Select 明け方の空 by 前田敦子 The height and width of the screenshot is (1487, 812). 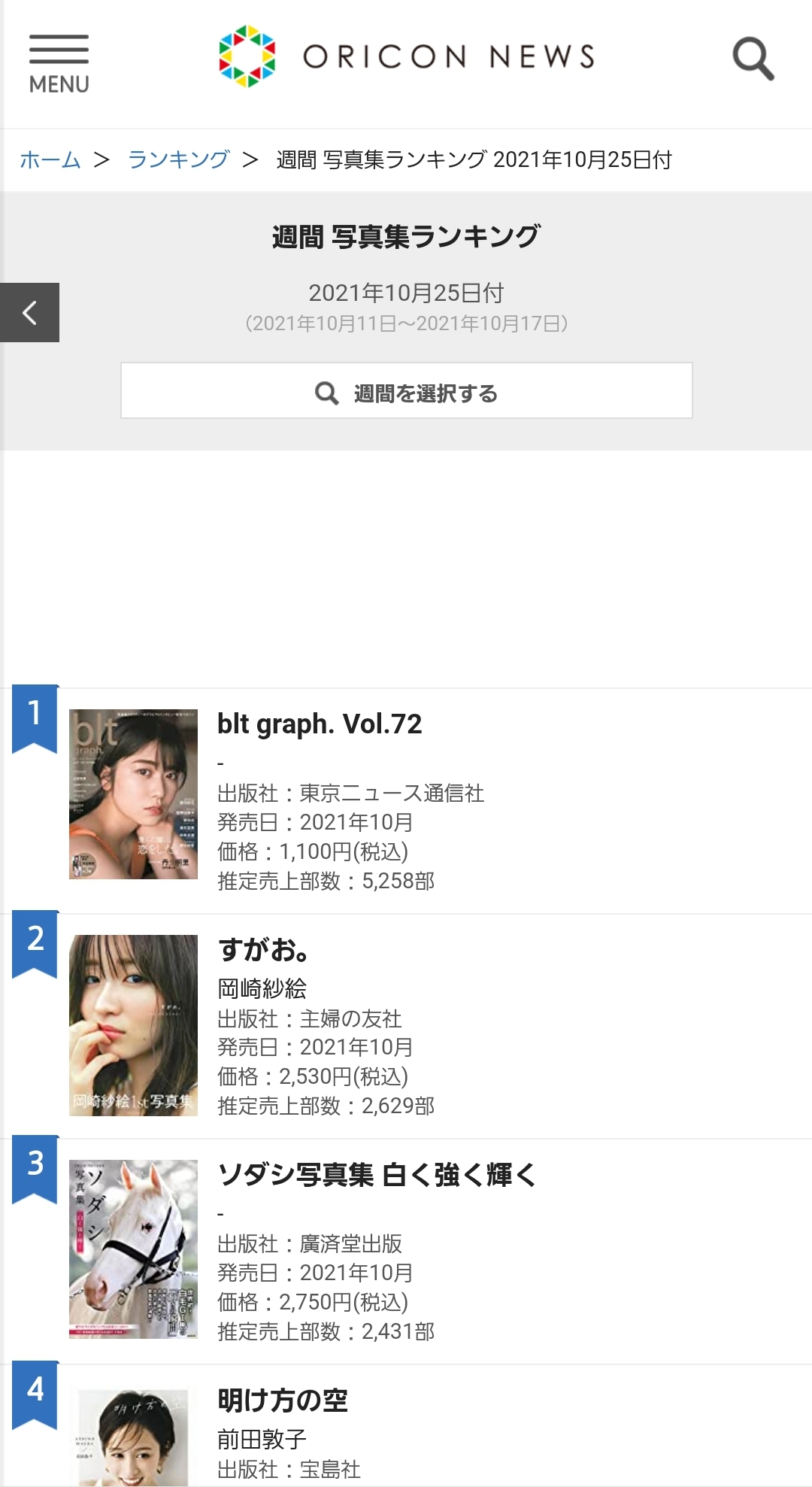(x=283, y=1401)
